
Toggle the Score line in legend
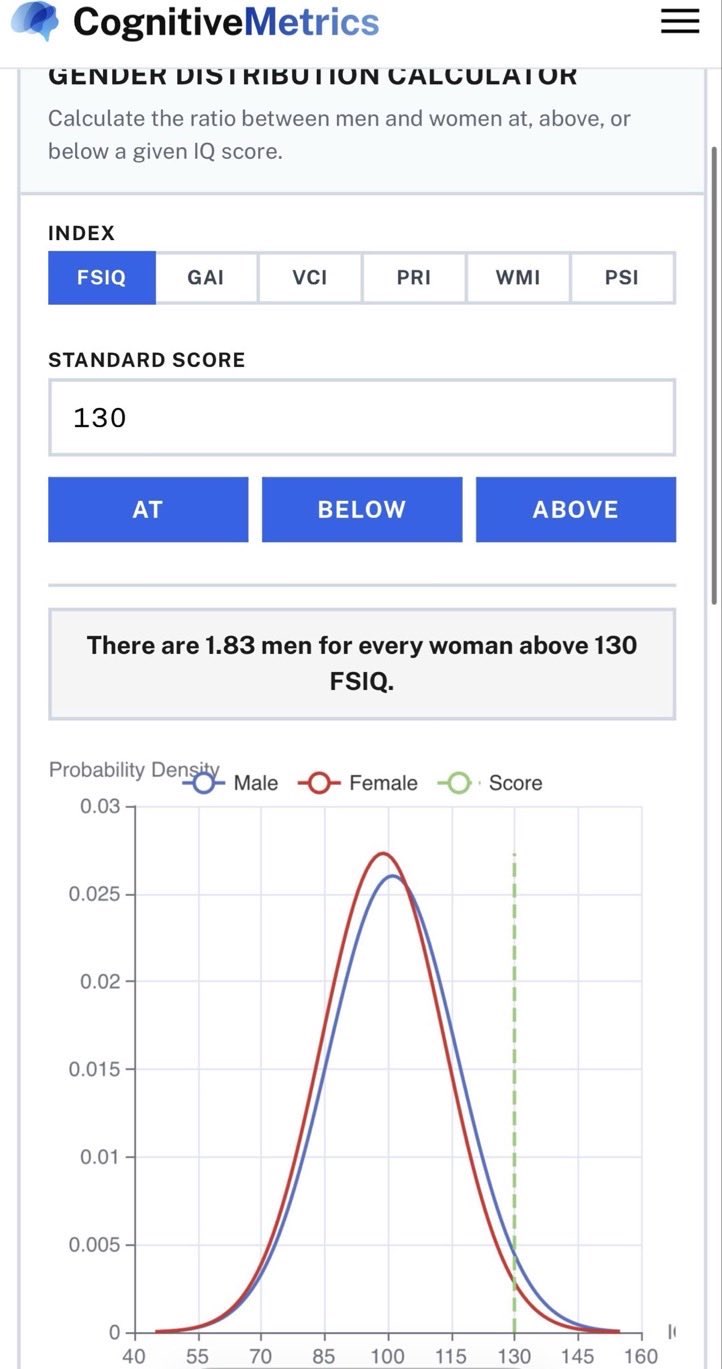click(490, 783)
